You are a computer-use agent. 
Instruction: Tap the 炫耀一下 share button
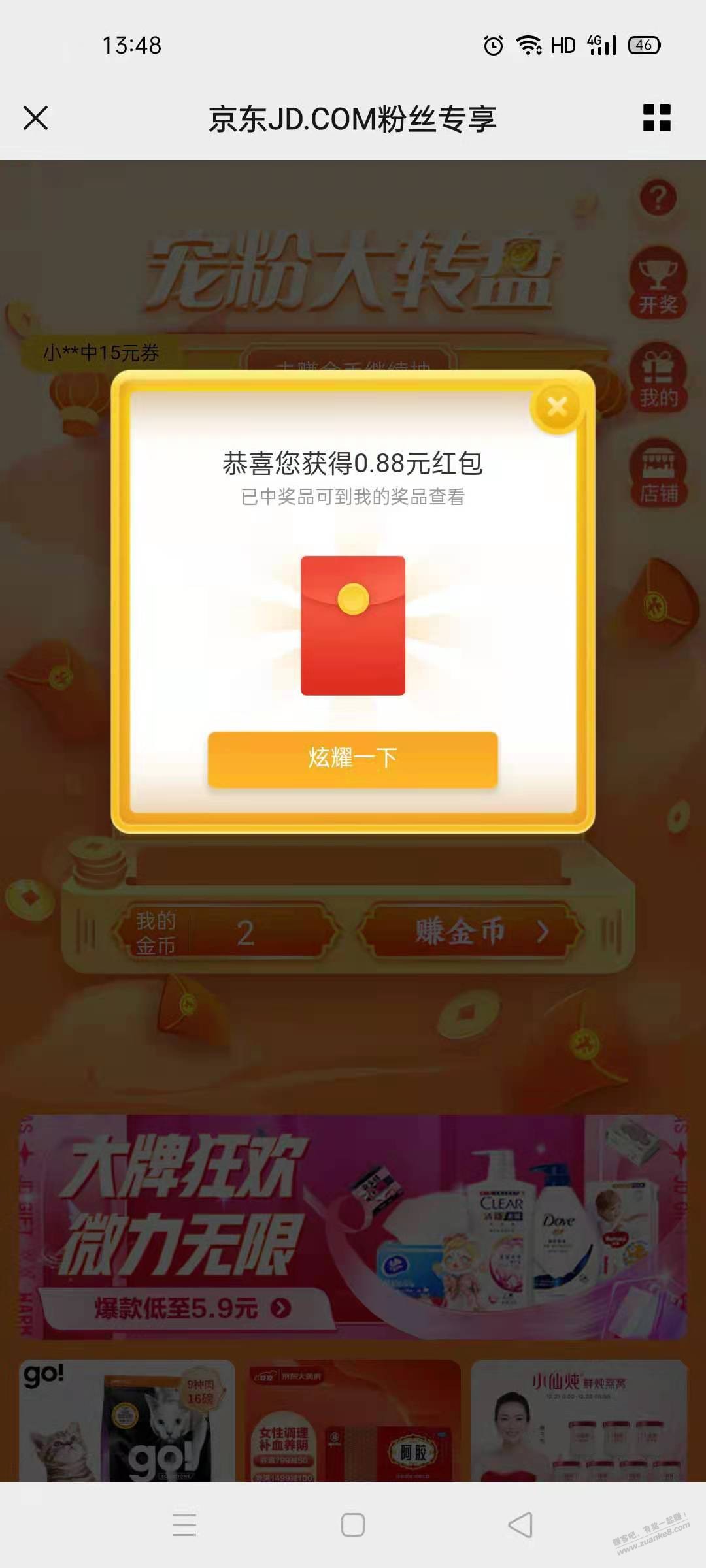click(352, 758)
